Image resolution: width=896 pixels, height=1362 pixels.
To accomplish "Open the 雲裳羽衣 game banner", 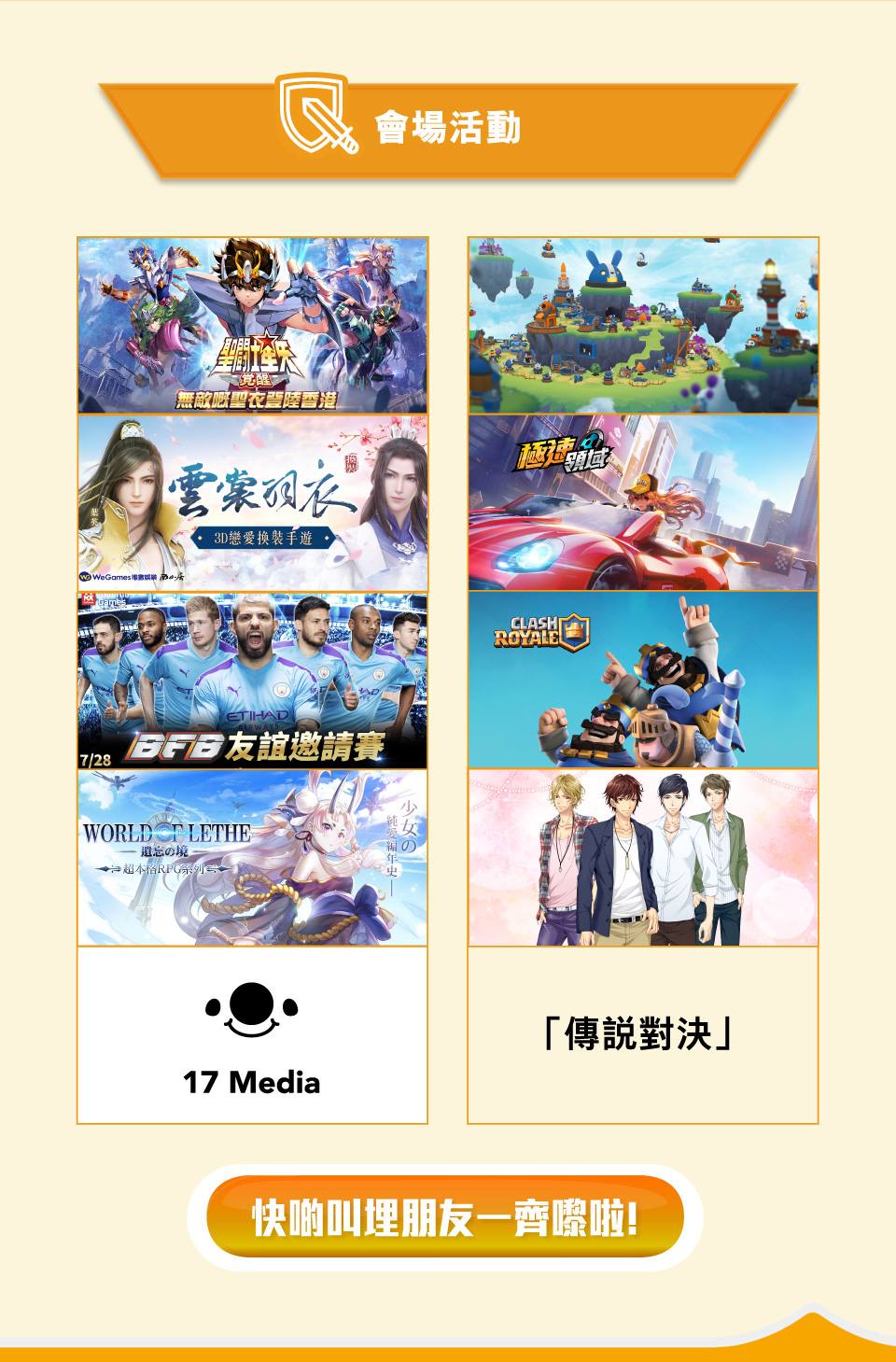I will tap(252, 503).
